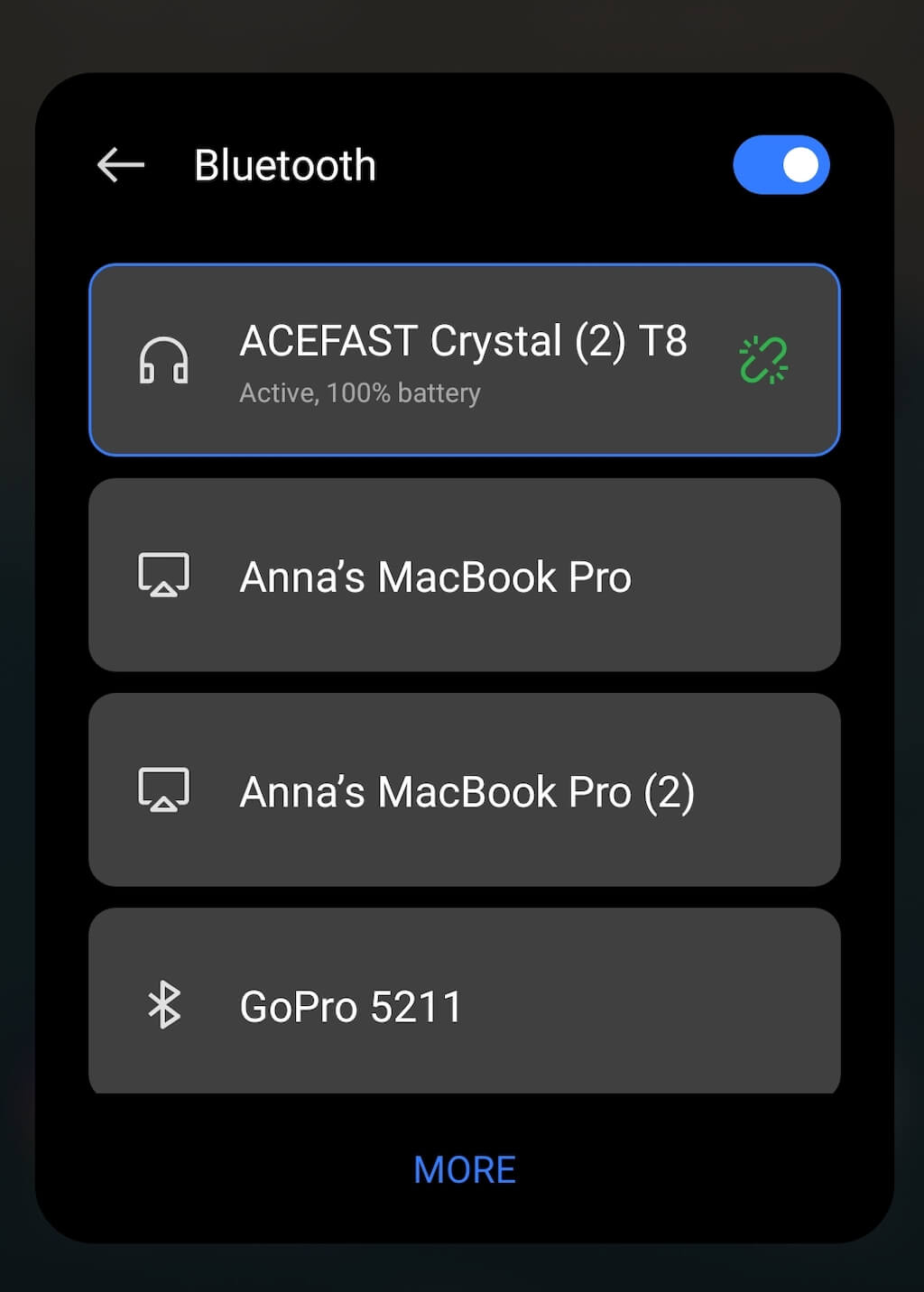Disconnect ACEFAST Crystal using the green link icon

pos(763,360)
